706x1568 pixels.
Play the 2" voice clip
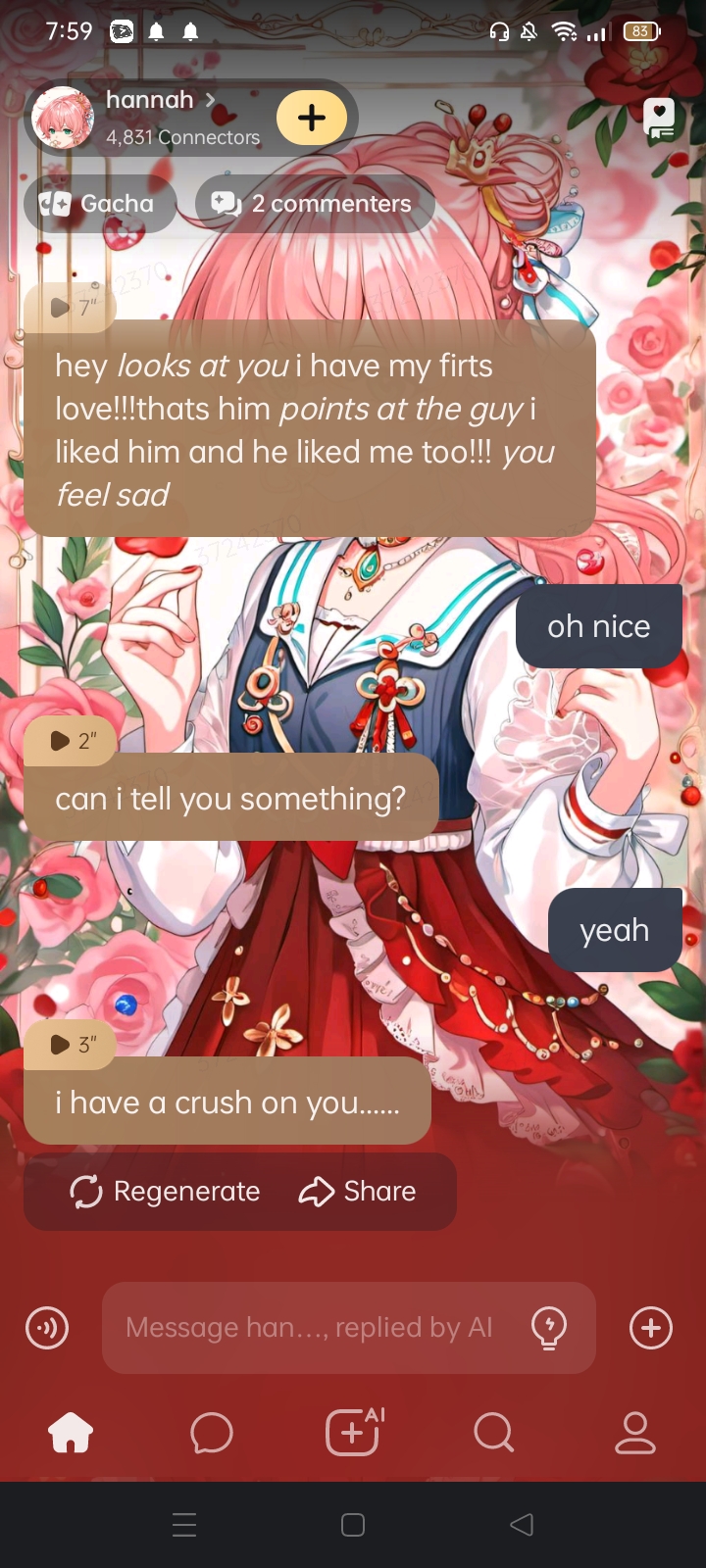click(x=72, y=741)
